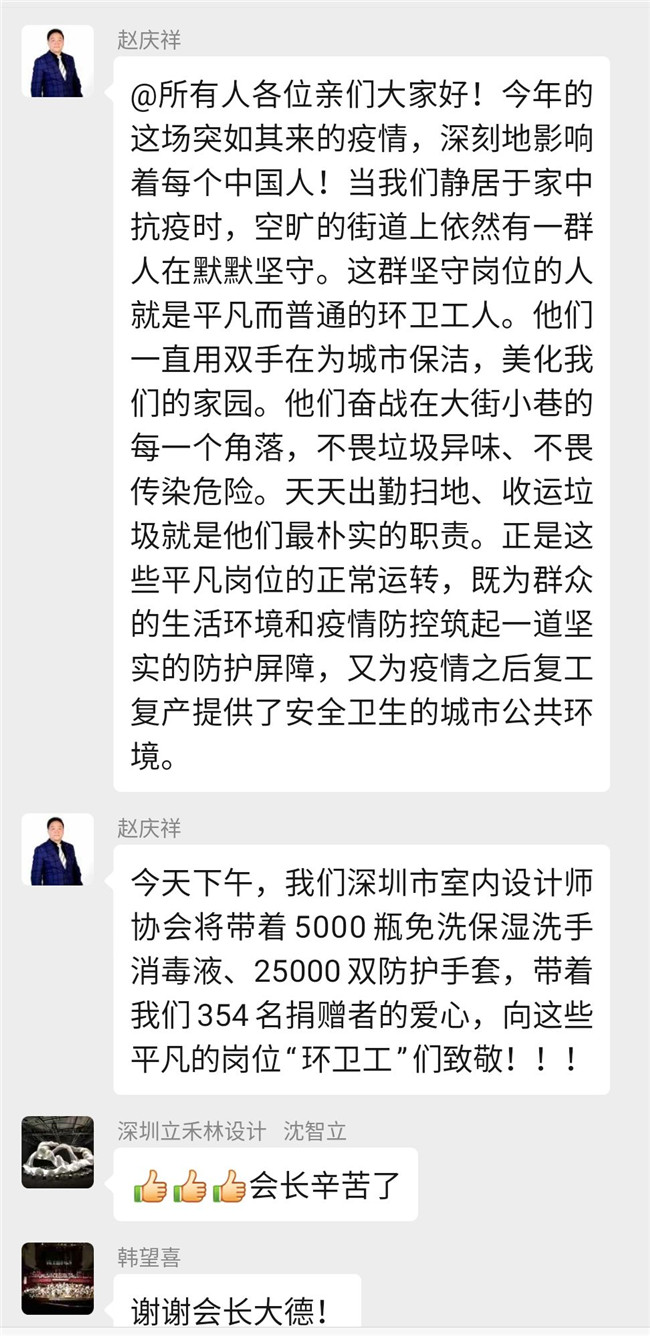650x1336 pixels.
Task: Tap 赵庆祥's avatar next to the 今天下午 message
Action: (57, 850)
